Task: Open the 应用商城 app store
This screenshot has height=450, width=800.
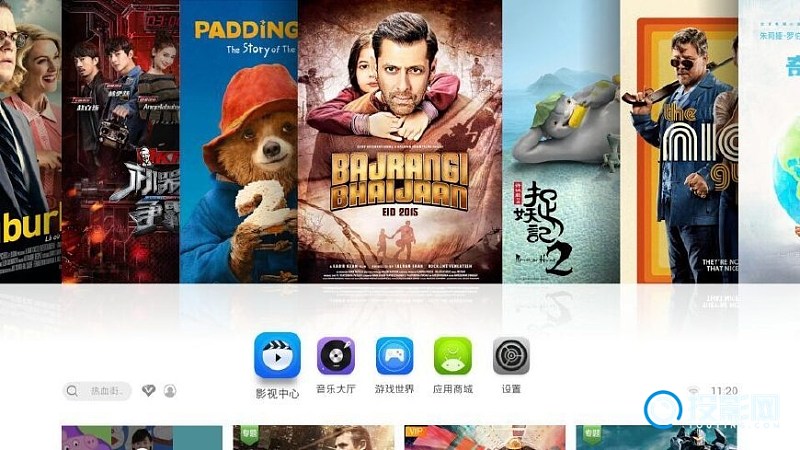Action: tap(452, 356)
